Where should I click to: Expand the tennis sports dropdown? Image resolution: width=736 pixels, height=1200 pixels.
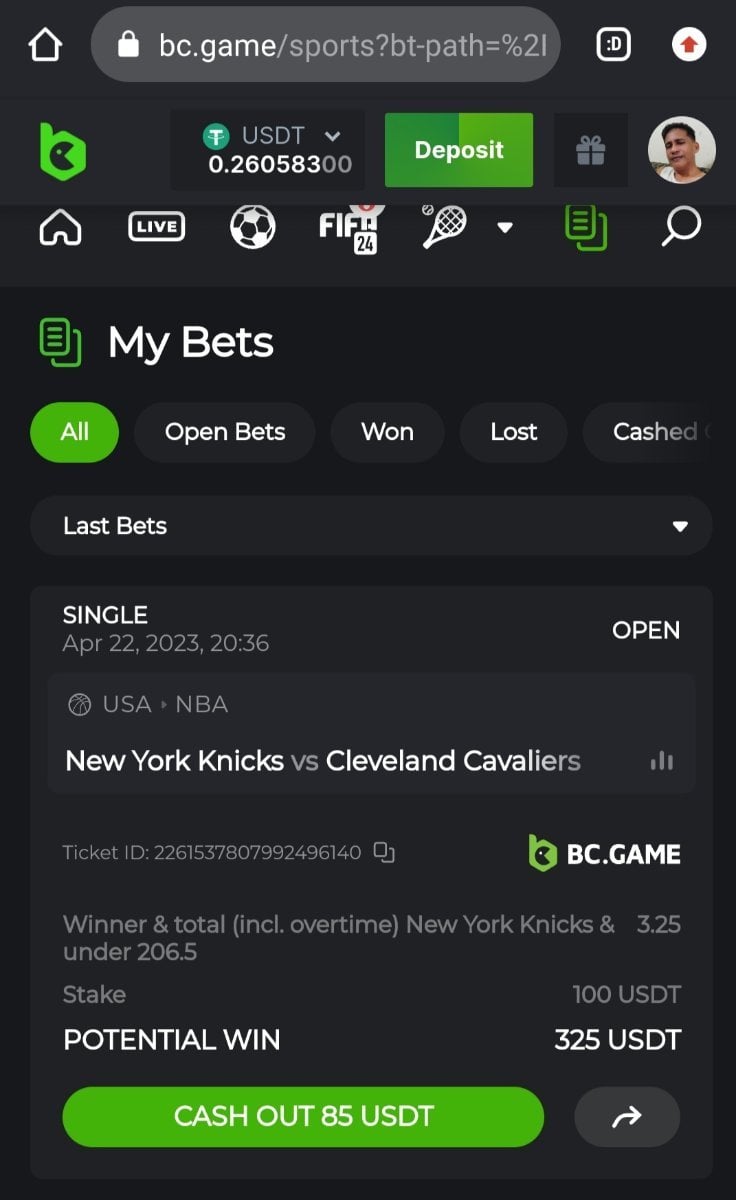pos(504,227)
